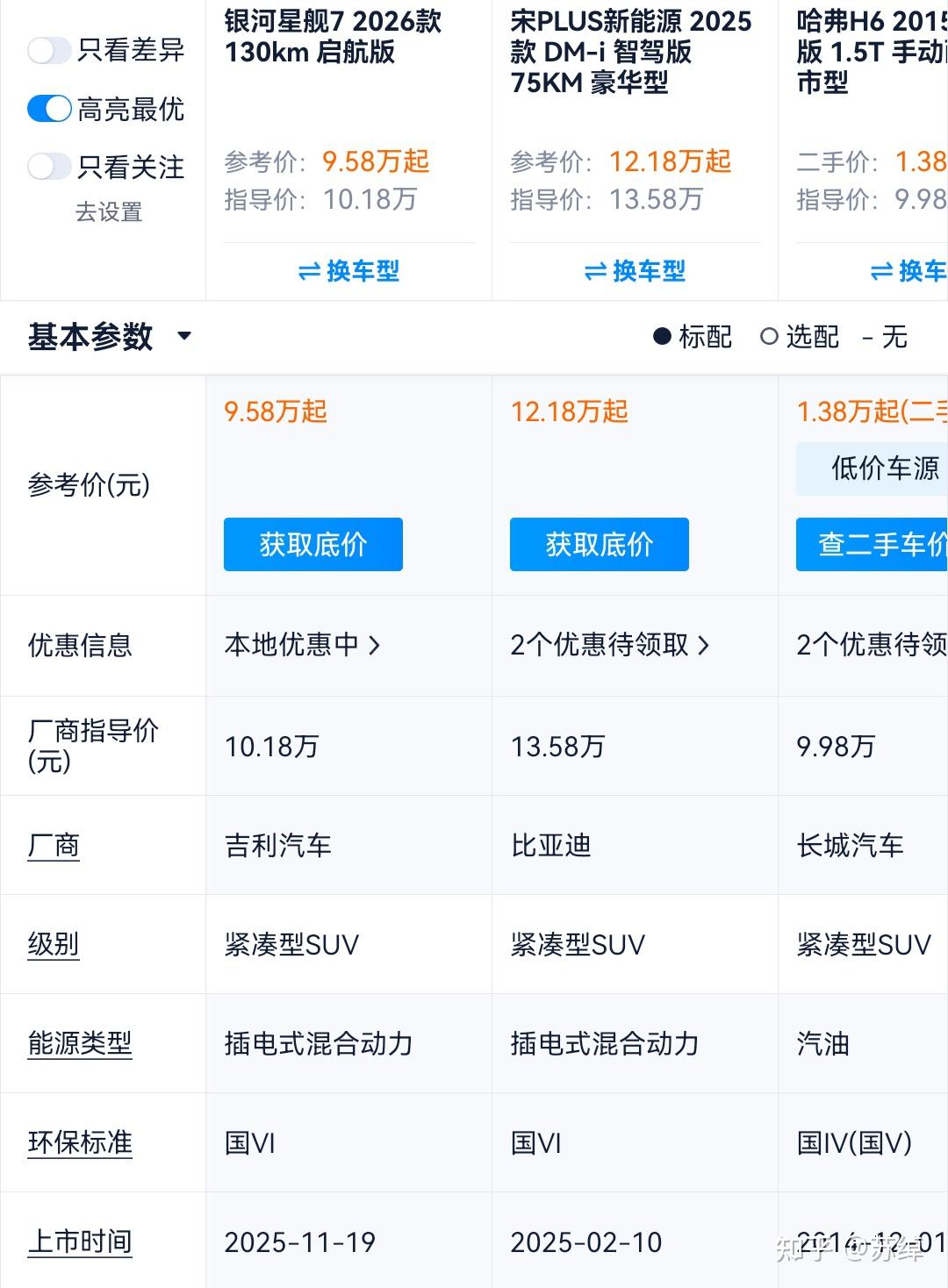Turn off the 高亮最优 toggle

coord(49,109)
